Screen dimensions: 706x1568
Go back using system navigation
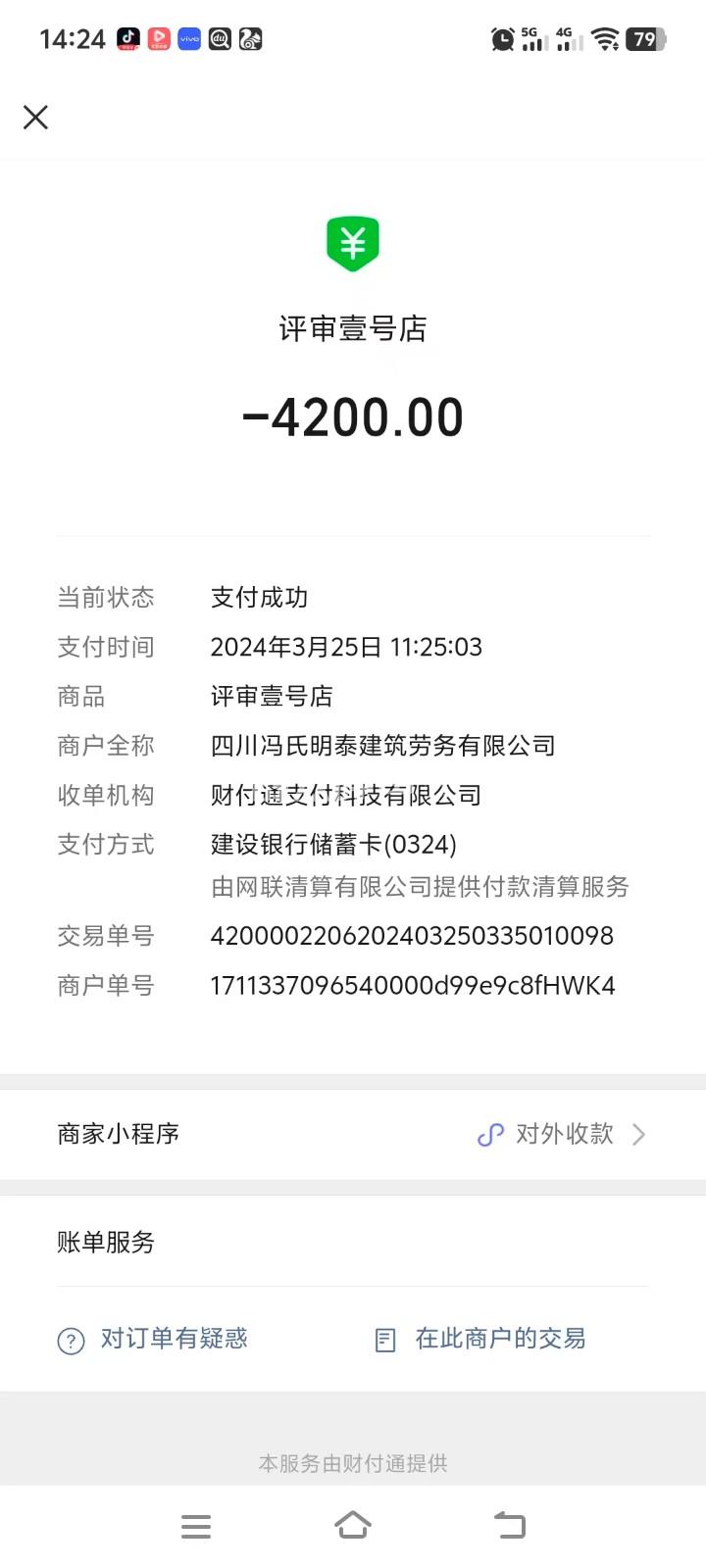pos(509,1525)
